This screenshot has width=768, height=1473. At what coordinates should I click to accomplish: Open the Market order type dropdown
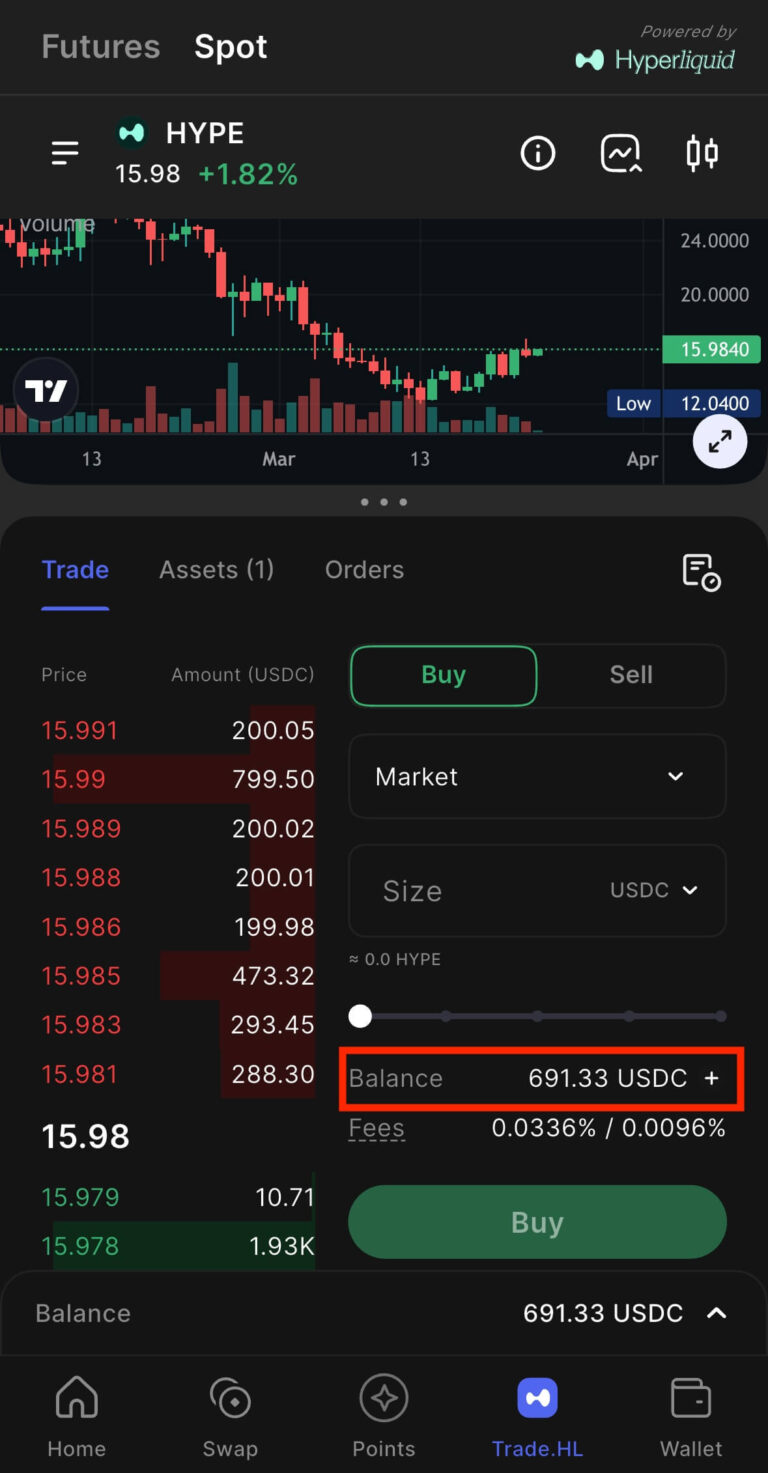point(537,777)
